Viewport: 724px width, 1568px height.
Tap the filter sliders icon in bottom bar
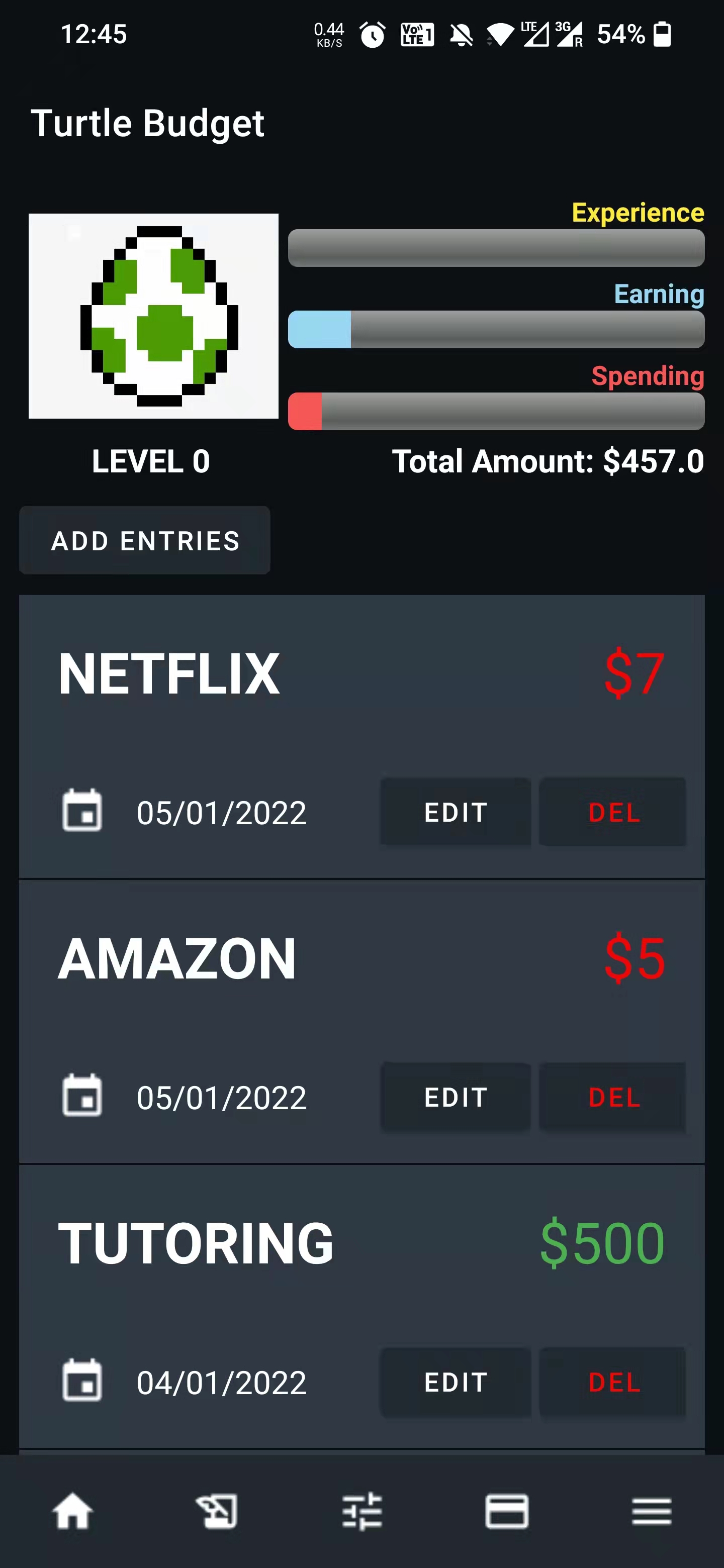pos(361,1511)
